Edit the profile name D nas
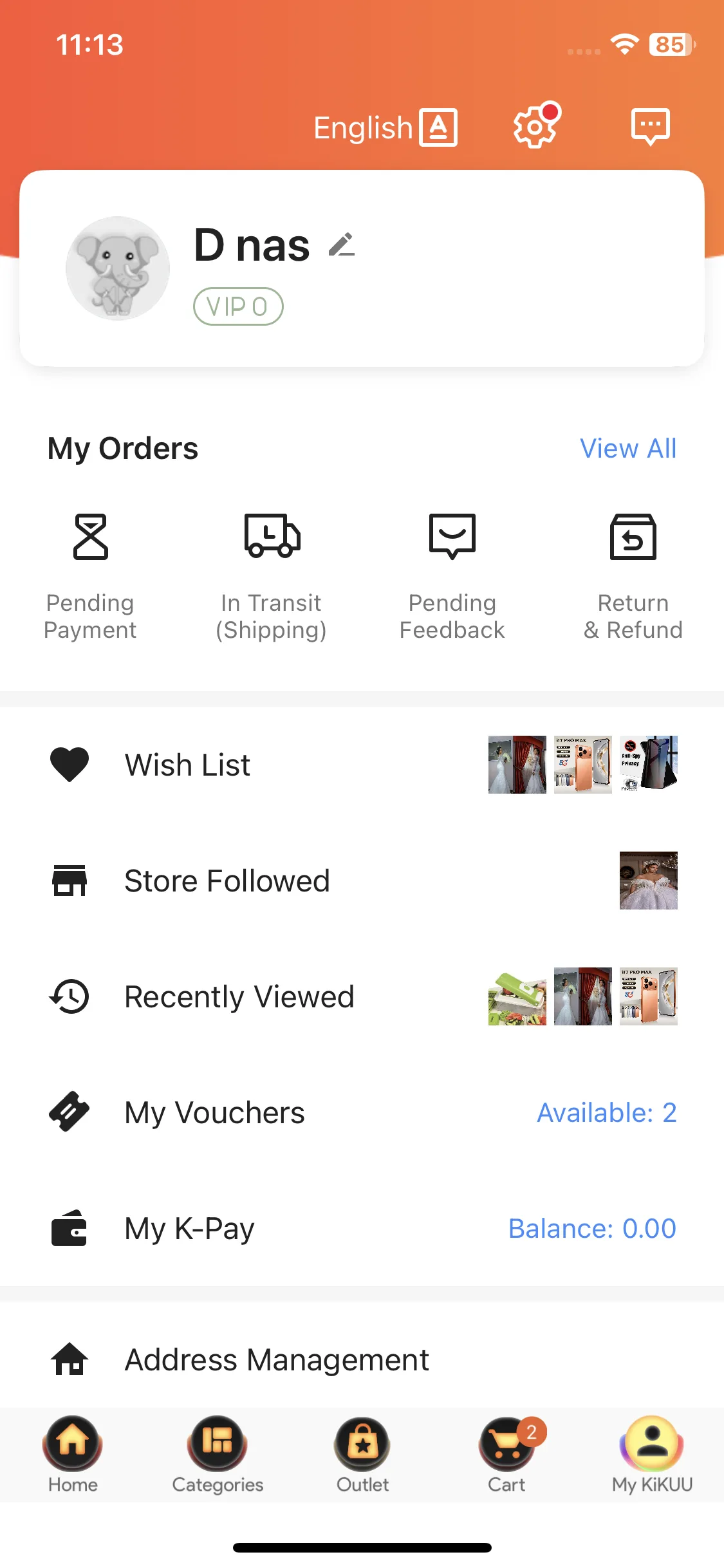Image resolution: width=724 pixels, height=1568 pixels. click(342, 245)
